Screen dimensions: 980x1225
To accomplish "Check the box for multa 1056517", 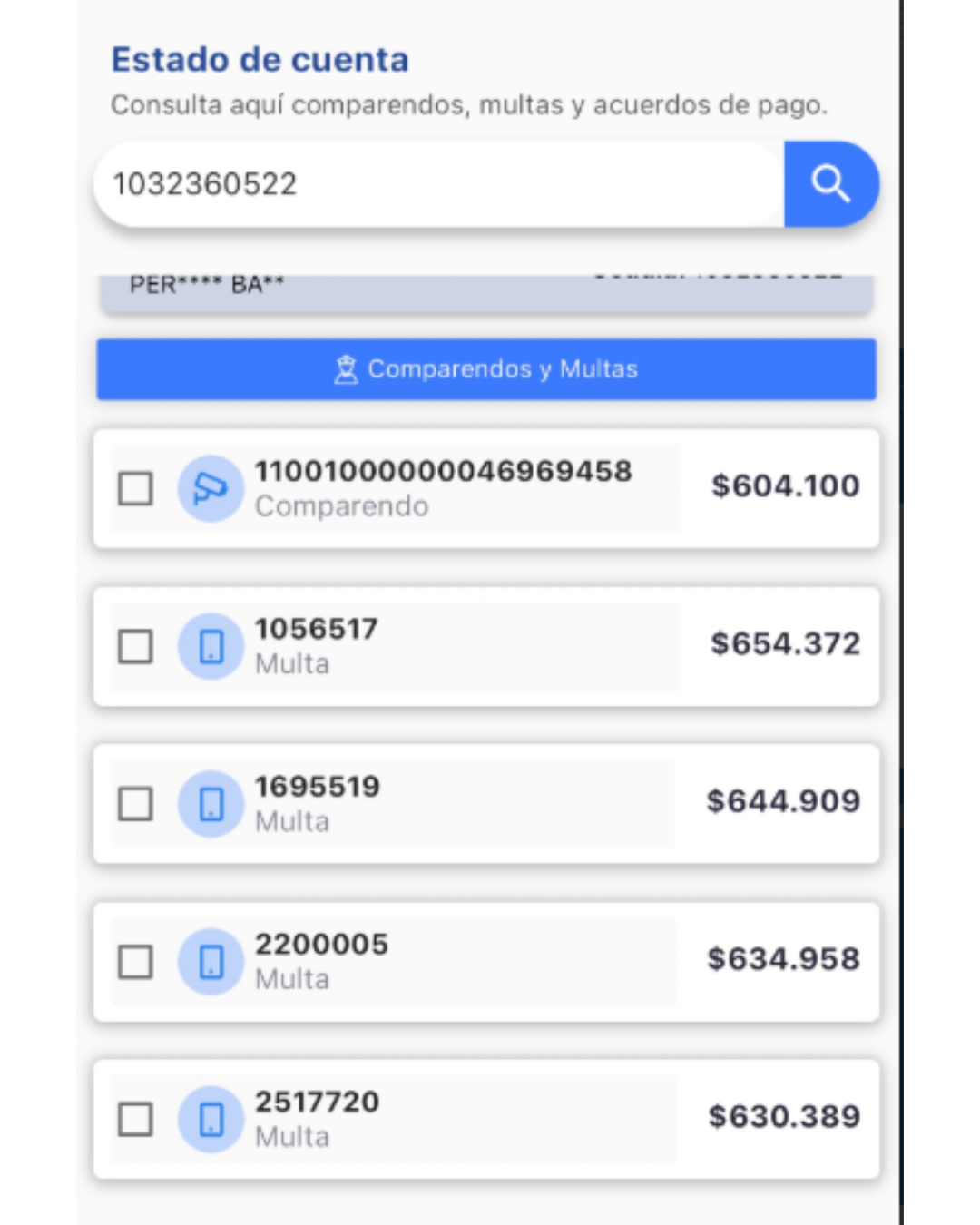I will click(x=135, y=647).
